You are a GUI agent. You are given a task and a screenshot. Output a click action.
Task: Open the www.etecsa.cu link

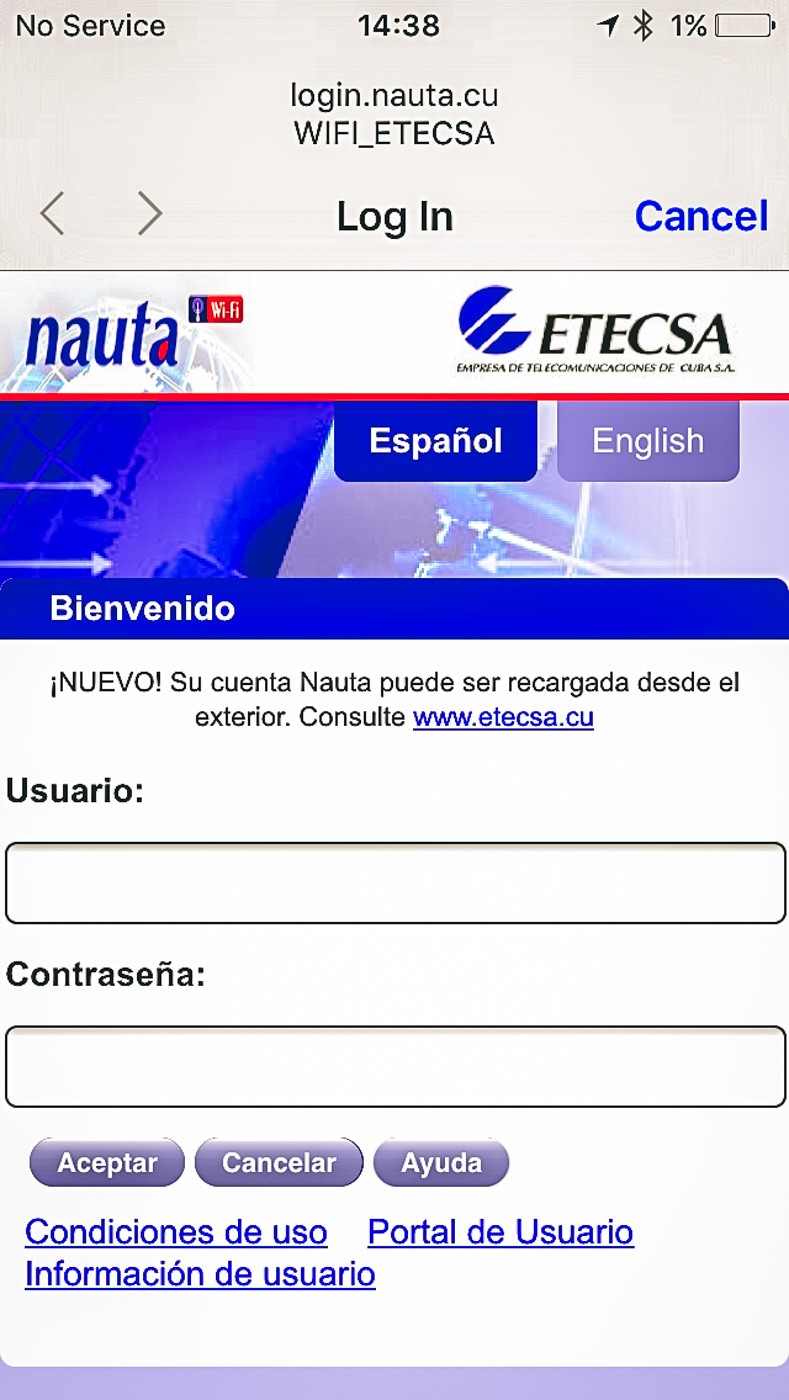pos(503,718)
